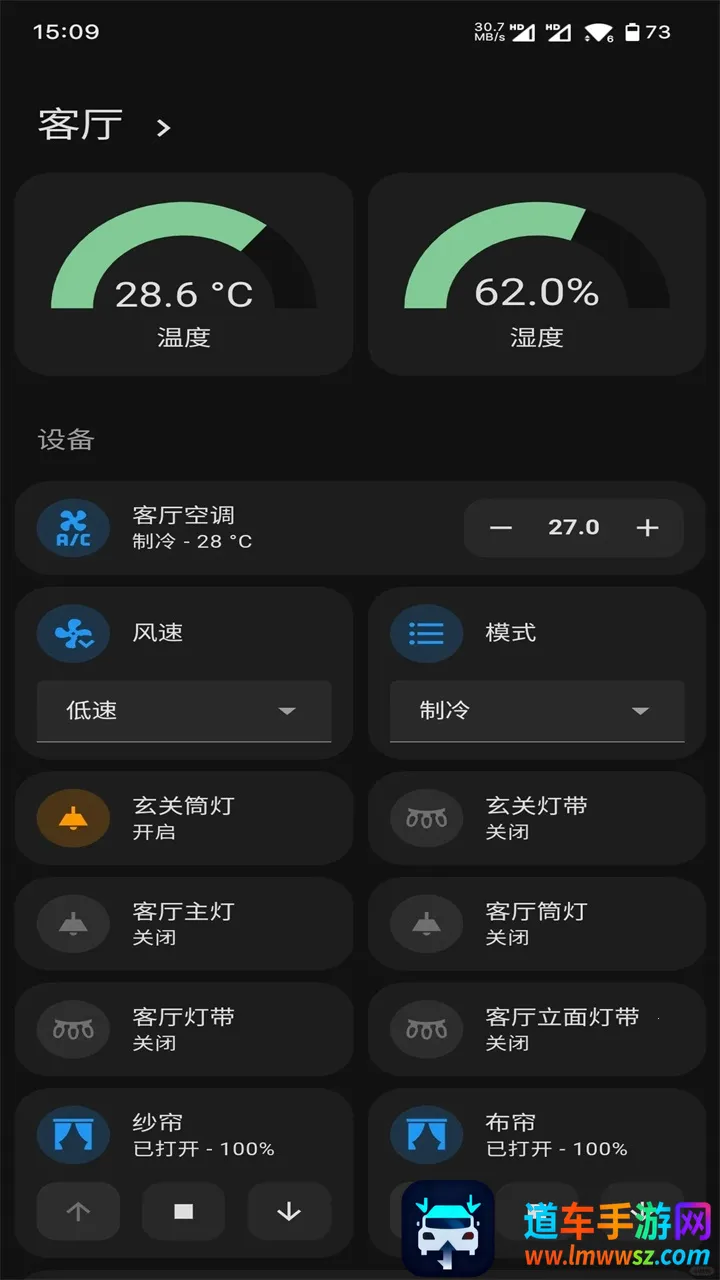Turn on 客厅筒灯
This screenshot has height=1280, width=720.
click(427, 924)
